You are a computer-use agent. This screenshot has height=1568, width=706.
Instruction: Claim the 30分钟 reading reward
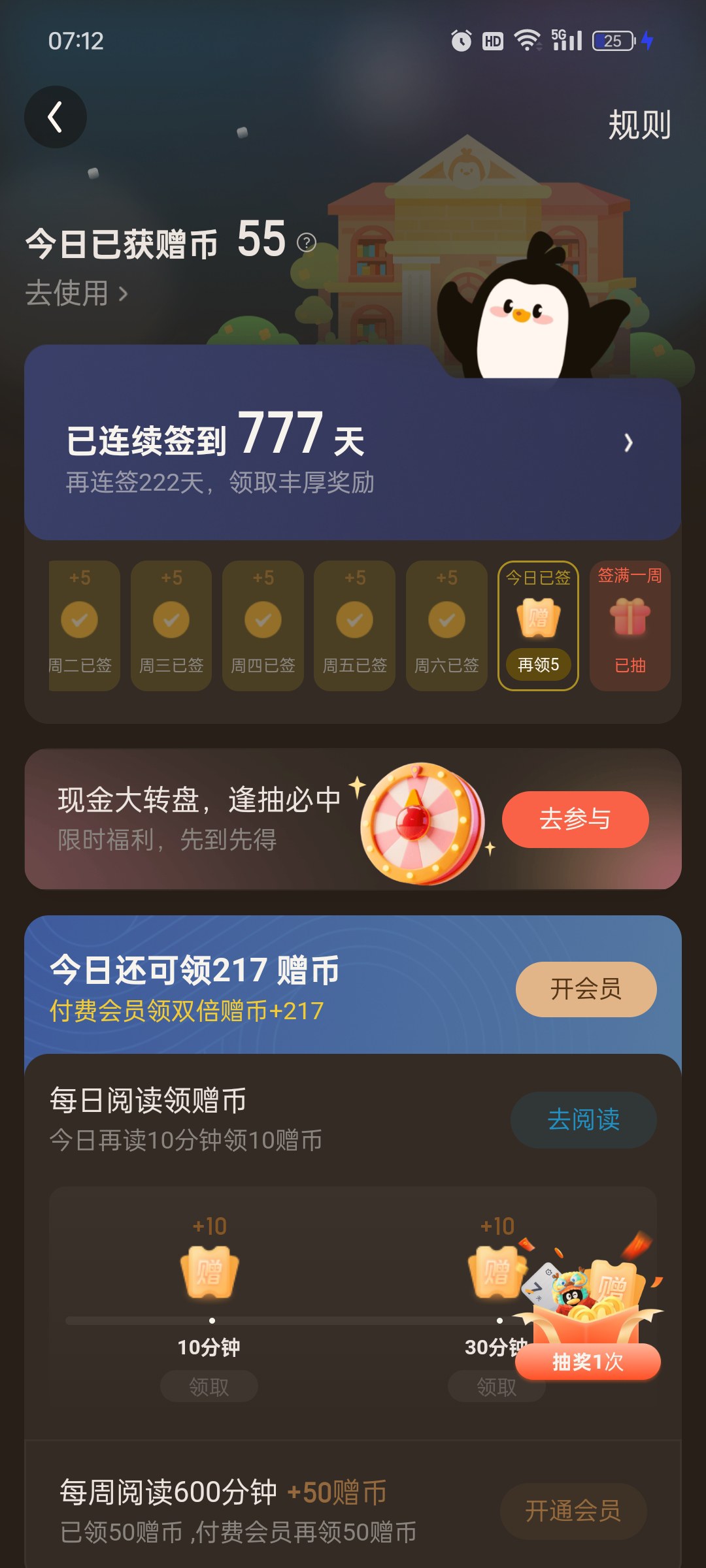(487, 1387)
